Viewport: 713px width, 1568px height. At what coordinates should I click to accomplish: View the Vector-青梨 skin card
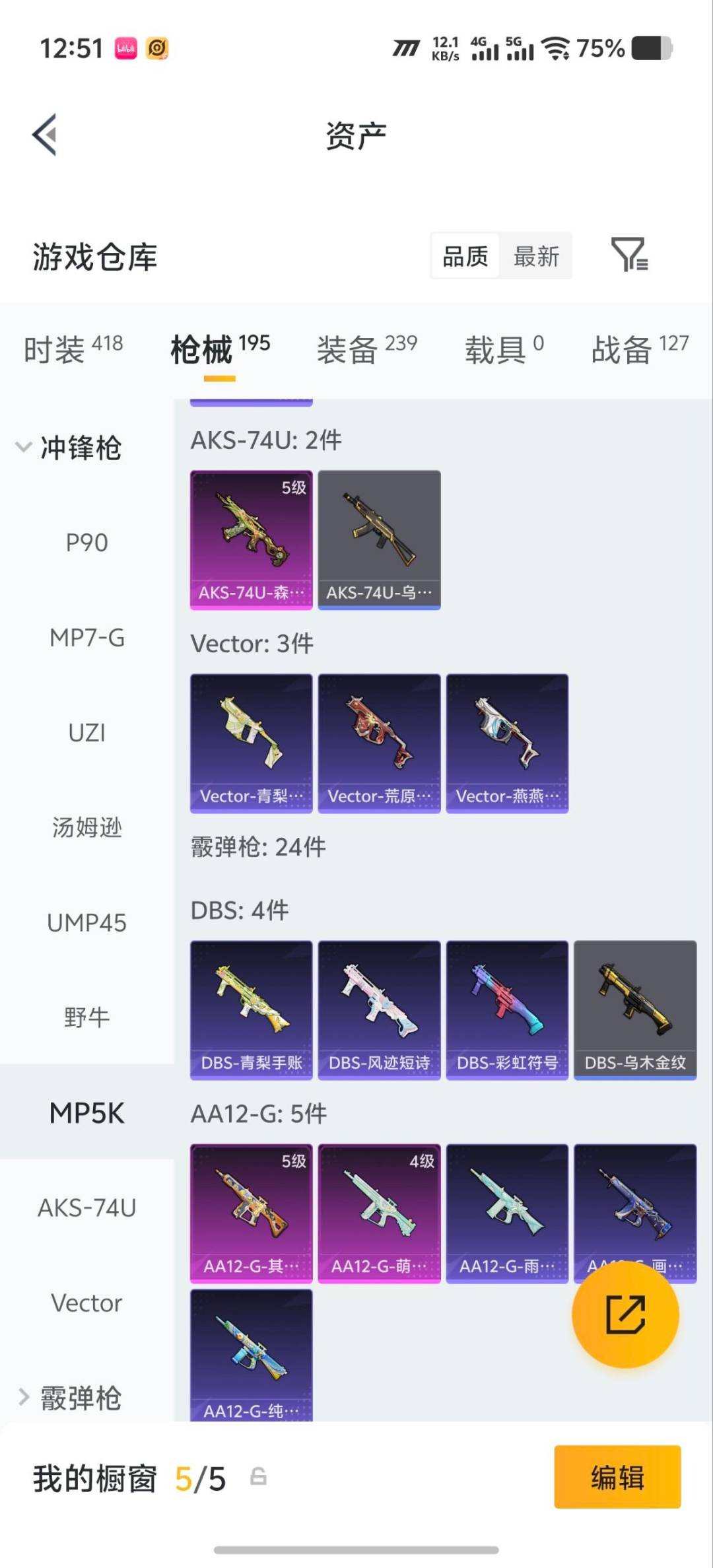coord(252,743)
